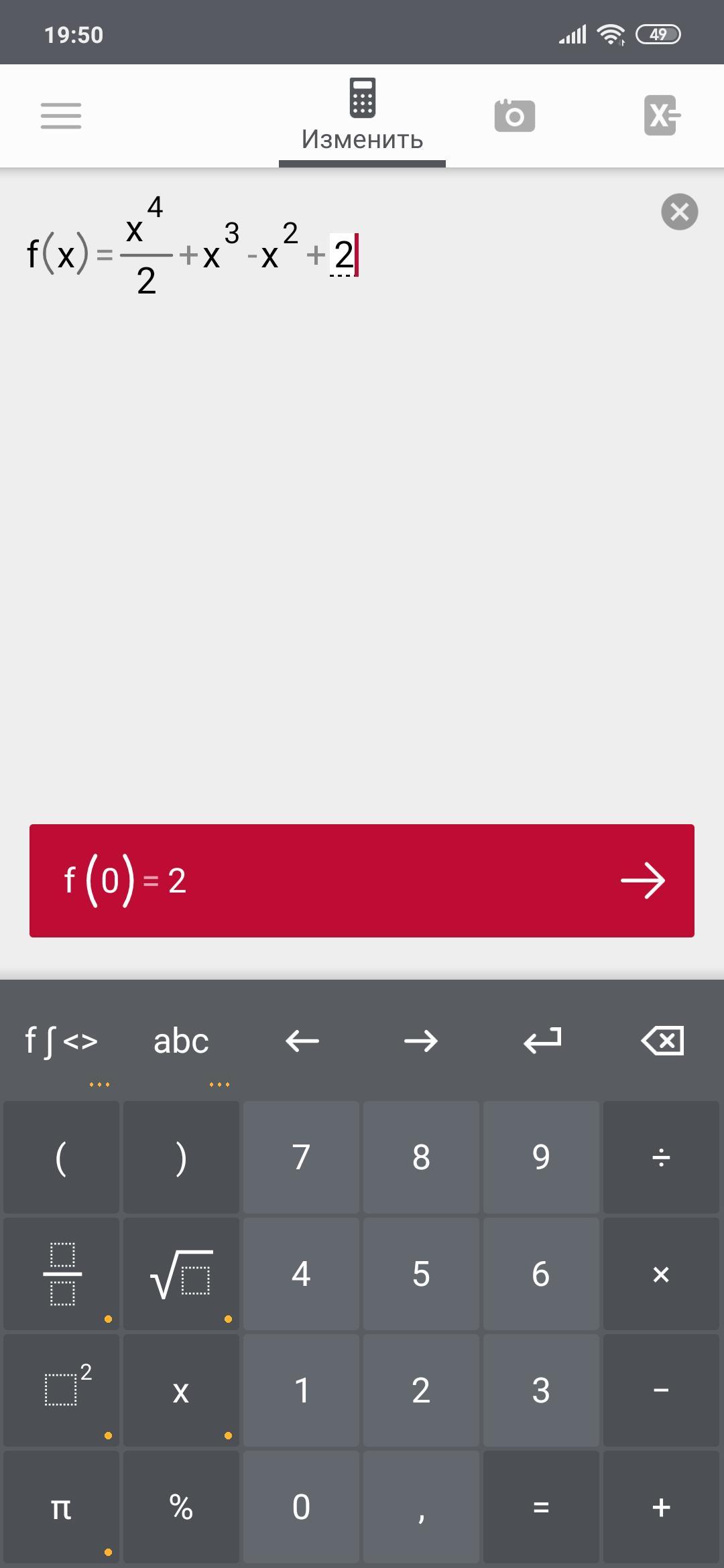Insert the squared exponent template
This screenshot has height=1568, width=724.
click(x=61, y=1390)
